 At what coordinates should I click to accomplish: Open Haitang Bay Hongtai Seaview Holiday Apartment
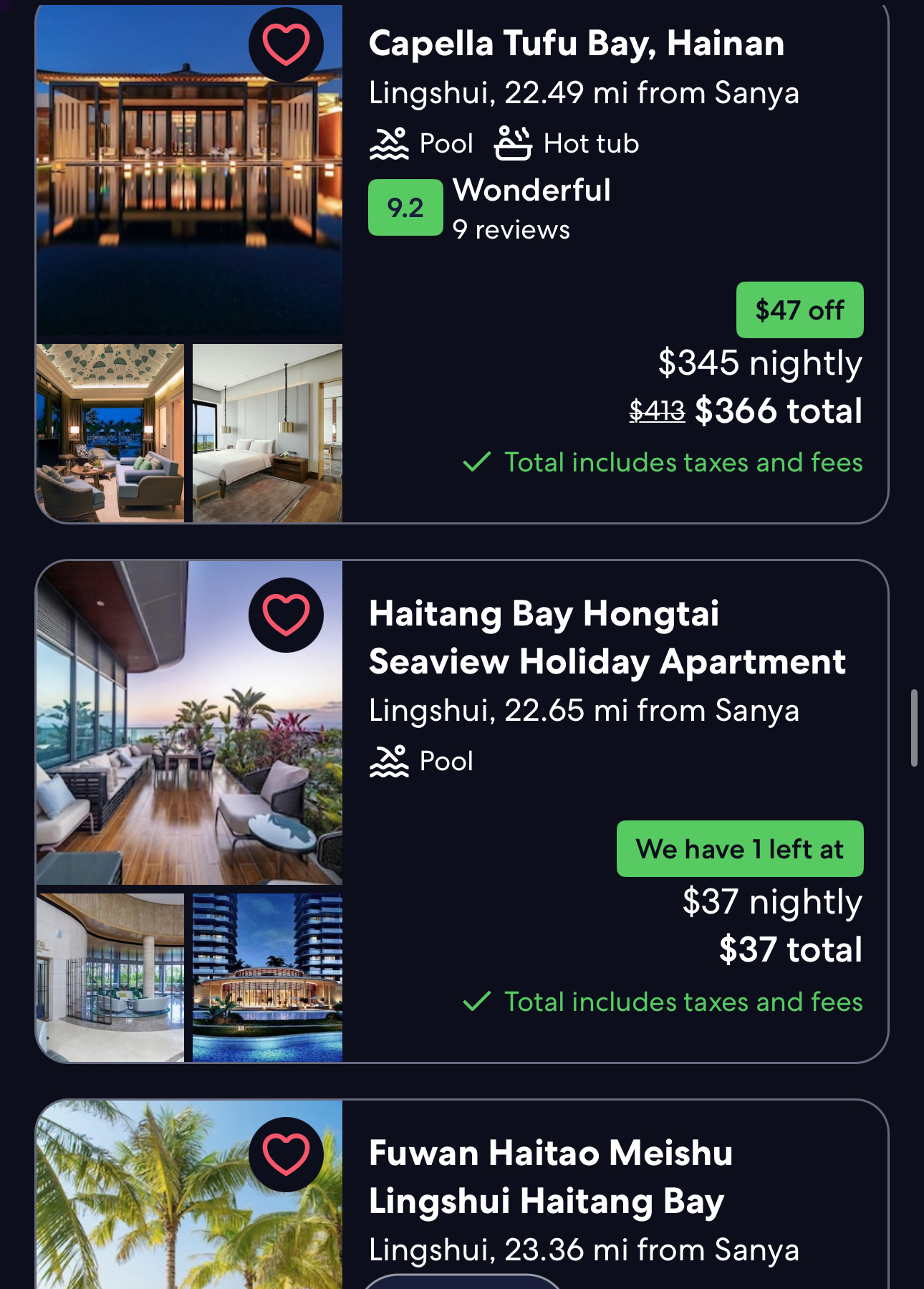tap(606, 638)
